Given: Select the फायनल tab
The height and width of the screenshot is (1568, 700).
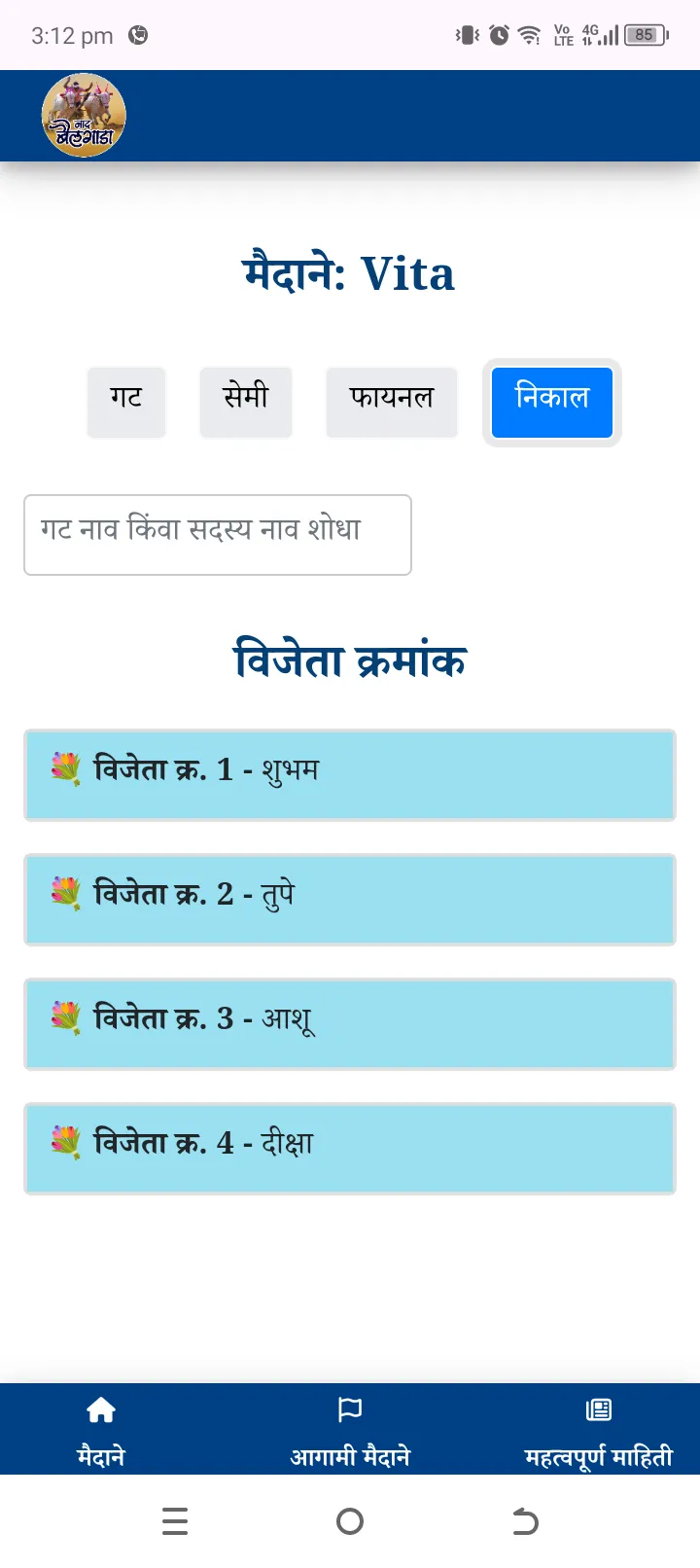Looking at the screenshot, I should [x=392, y=402].
